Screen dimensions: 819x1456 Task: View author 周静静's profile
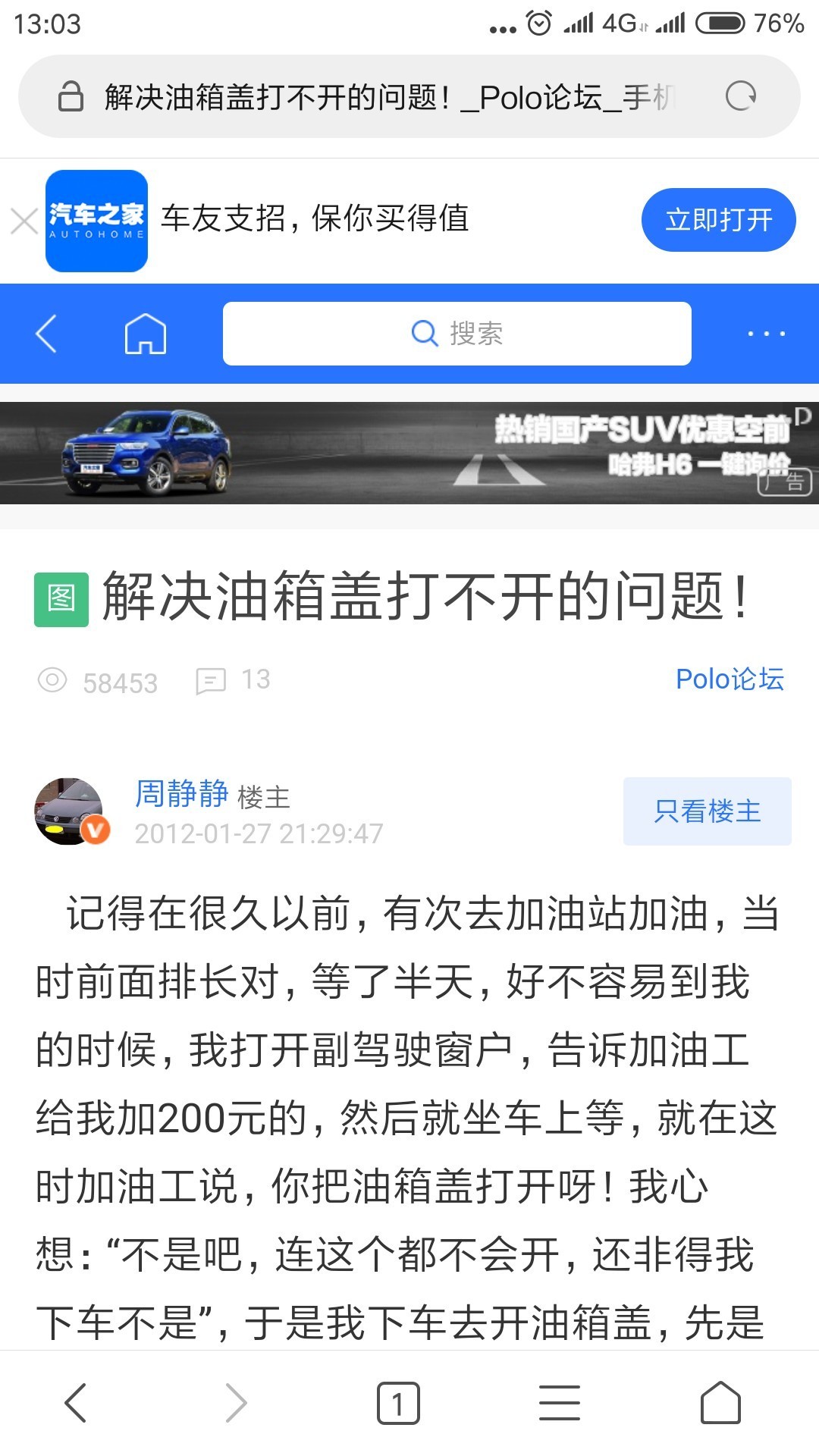[182, 793]
